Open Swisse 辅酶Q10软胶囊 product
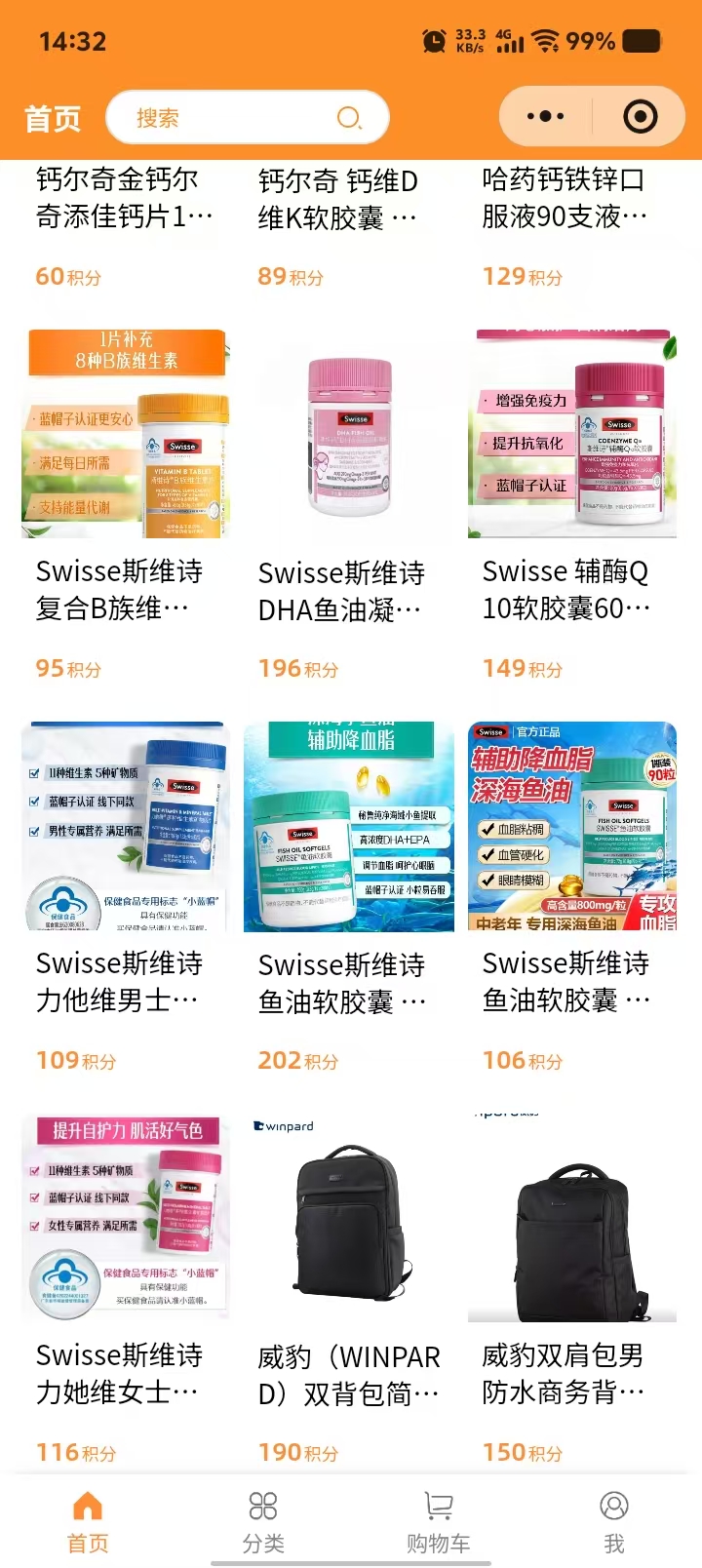 pos(572,435)
